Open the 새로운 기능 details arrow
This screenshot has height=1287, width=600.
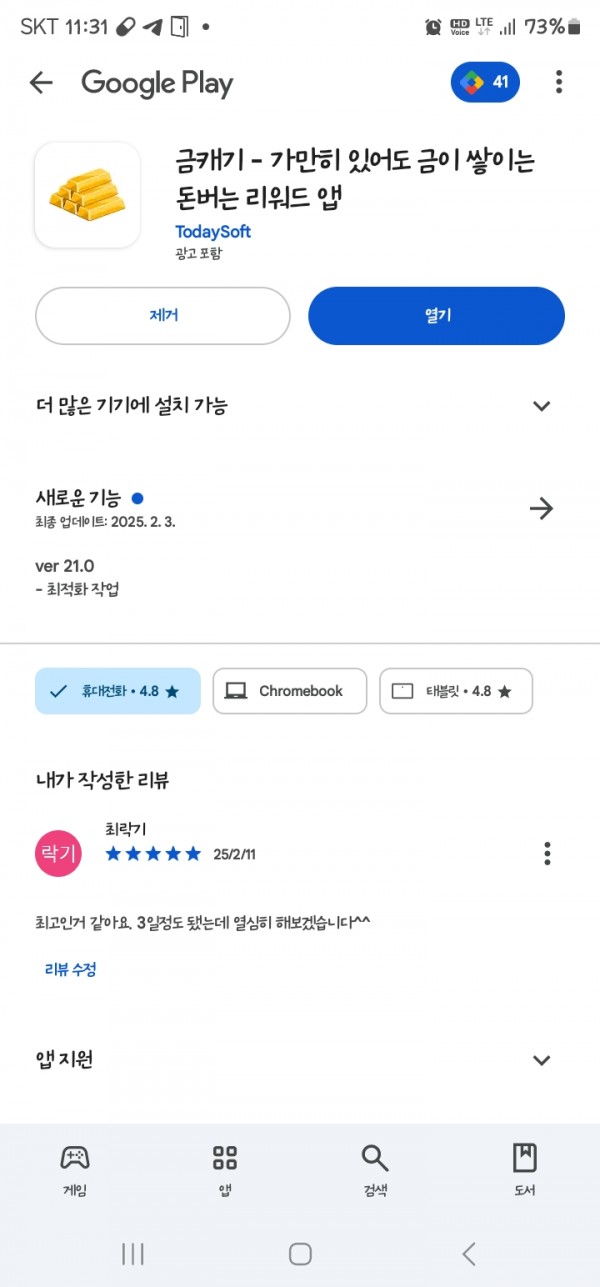click(x=541, y=509)
